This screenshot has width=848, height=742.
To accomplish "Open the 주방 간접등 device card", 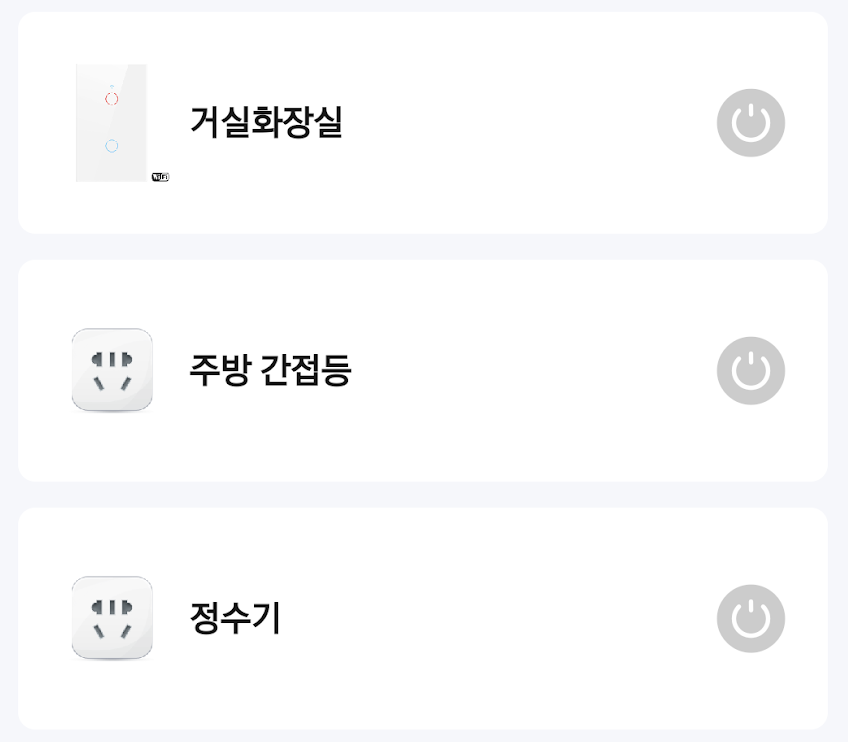I will click(423, 370).
